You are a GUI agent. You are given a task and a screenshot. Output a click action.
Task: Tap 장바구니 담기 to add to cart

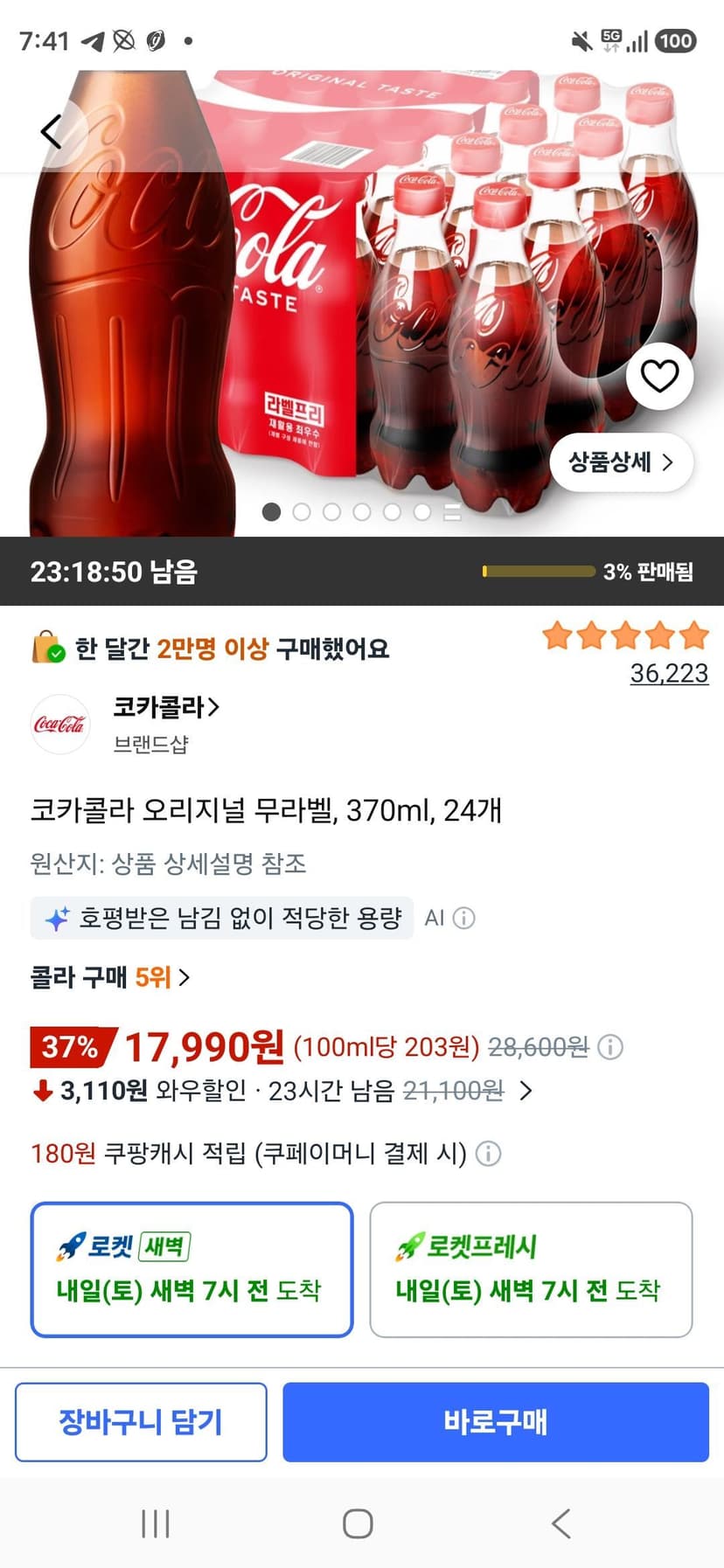[x=141, y=1422]
